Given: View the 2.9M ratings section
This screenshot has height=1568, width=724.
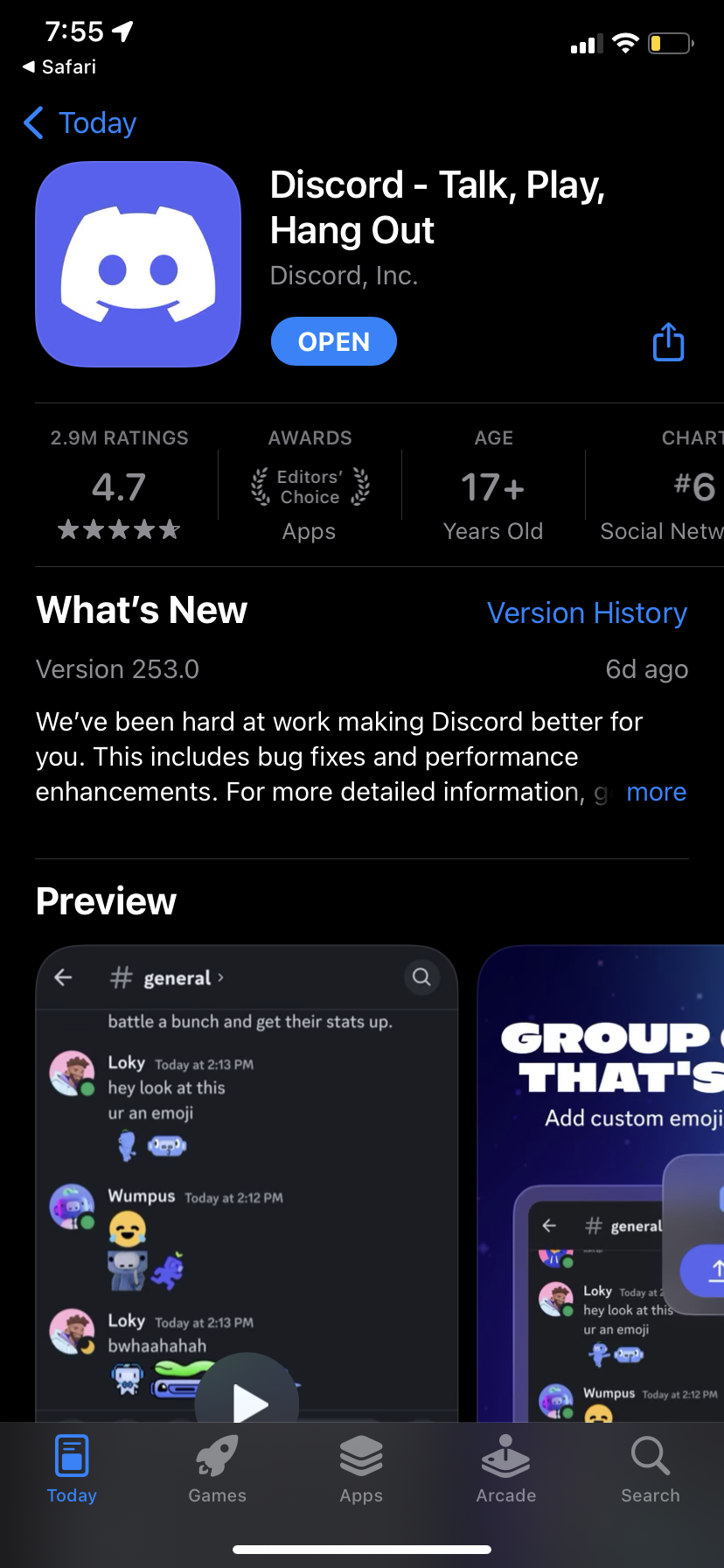Looking at the screenshot, I should 119,486.
